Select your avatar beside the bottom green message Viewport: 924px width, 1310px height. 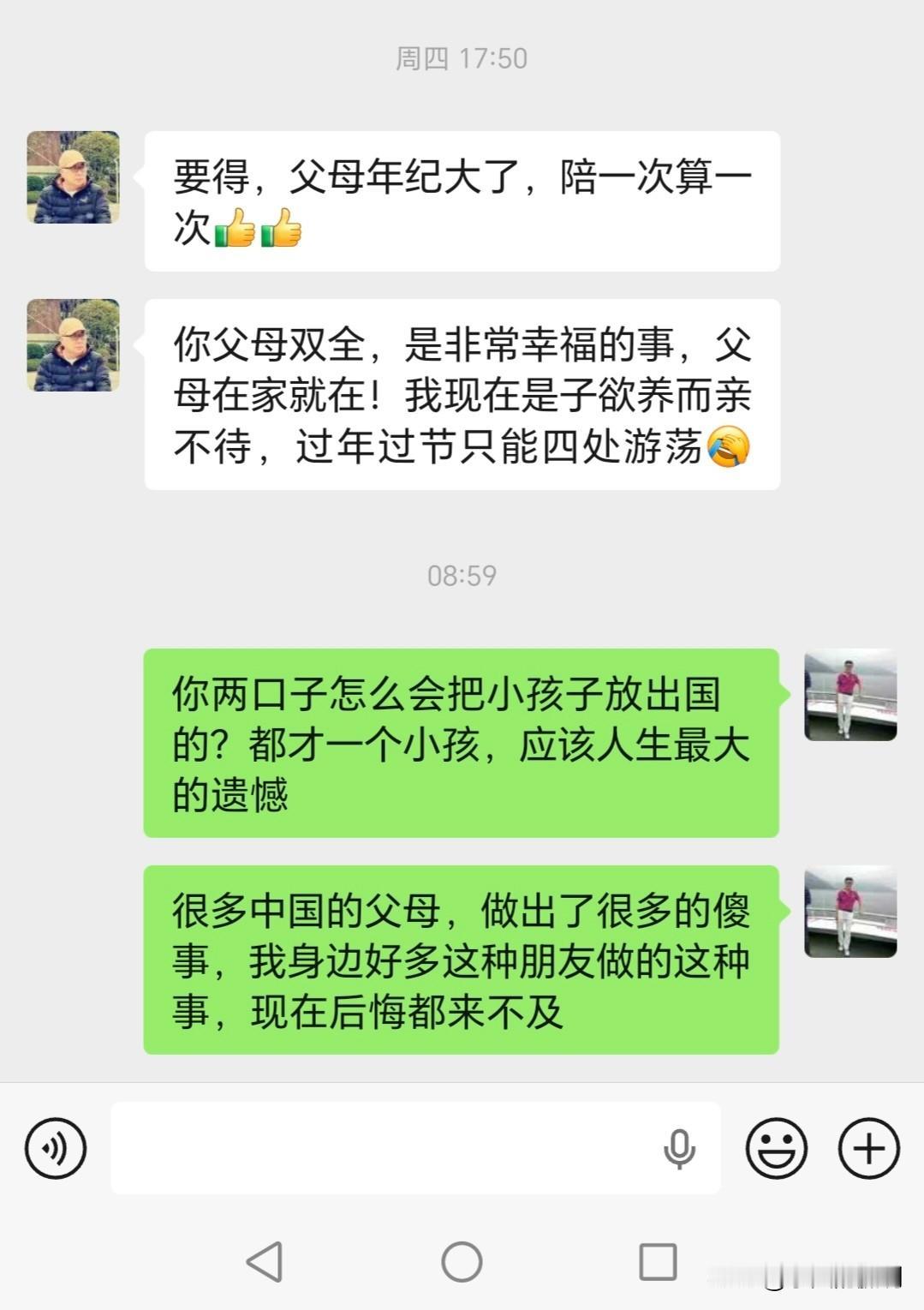tap(850, 912)
